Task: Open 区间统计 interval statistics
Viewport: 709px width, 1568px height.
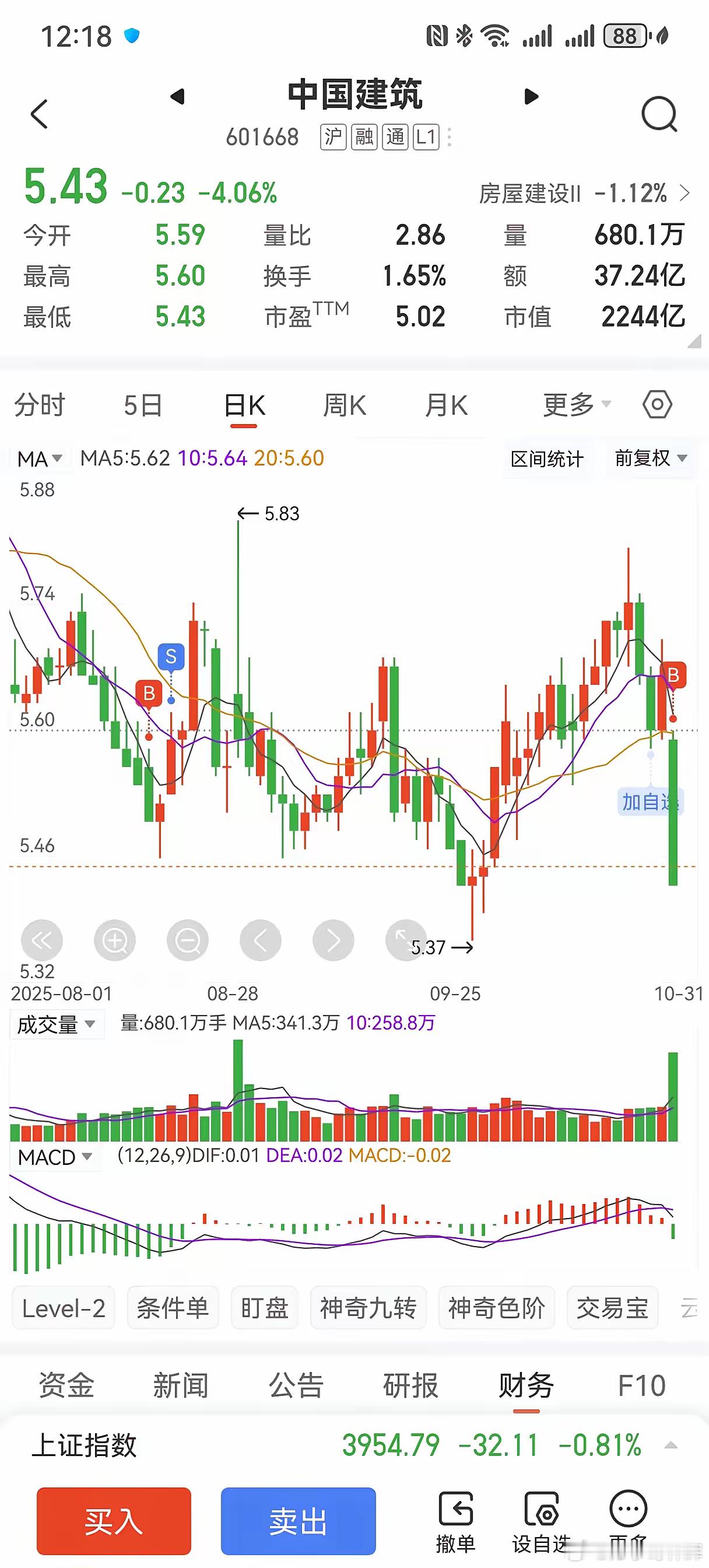Action: (546, 459)
